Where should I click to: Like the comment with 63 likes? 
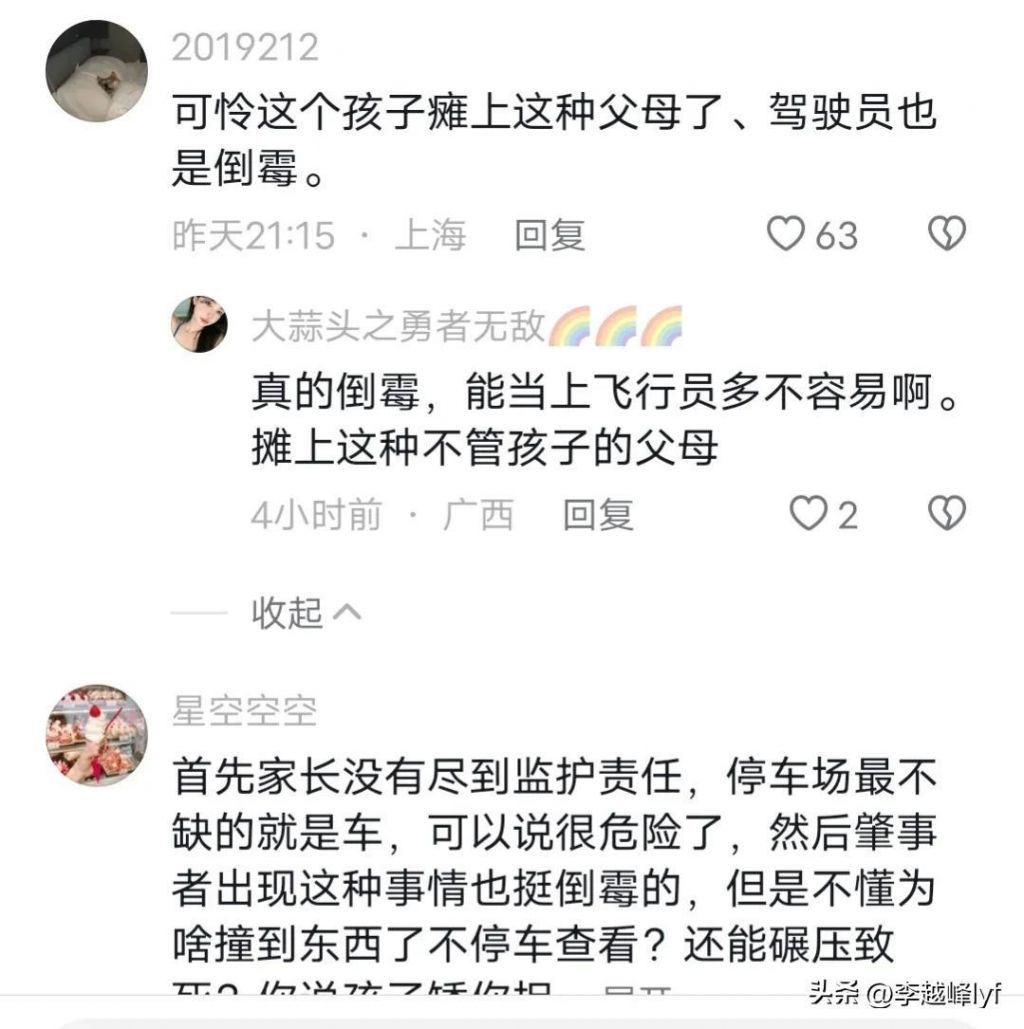(786, 234)
